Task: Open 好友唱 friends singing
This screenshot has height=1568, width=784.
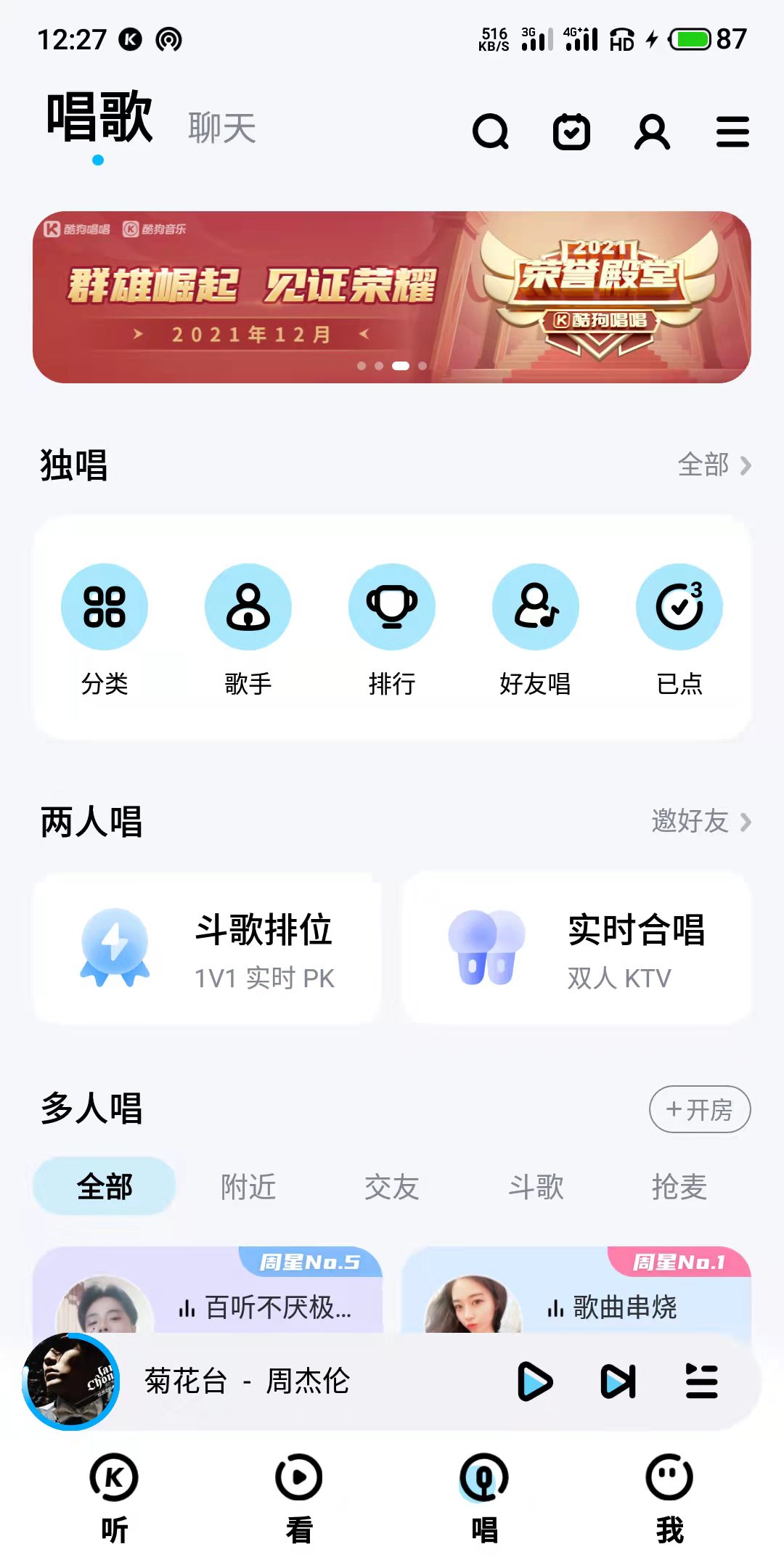Action: pyautogui.click(x=536, y=629)
